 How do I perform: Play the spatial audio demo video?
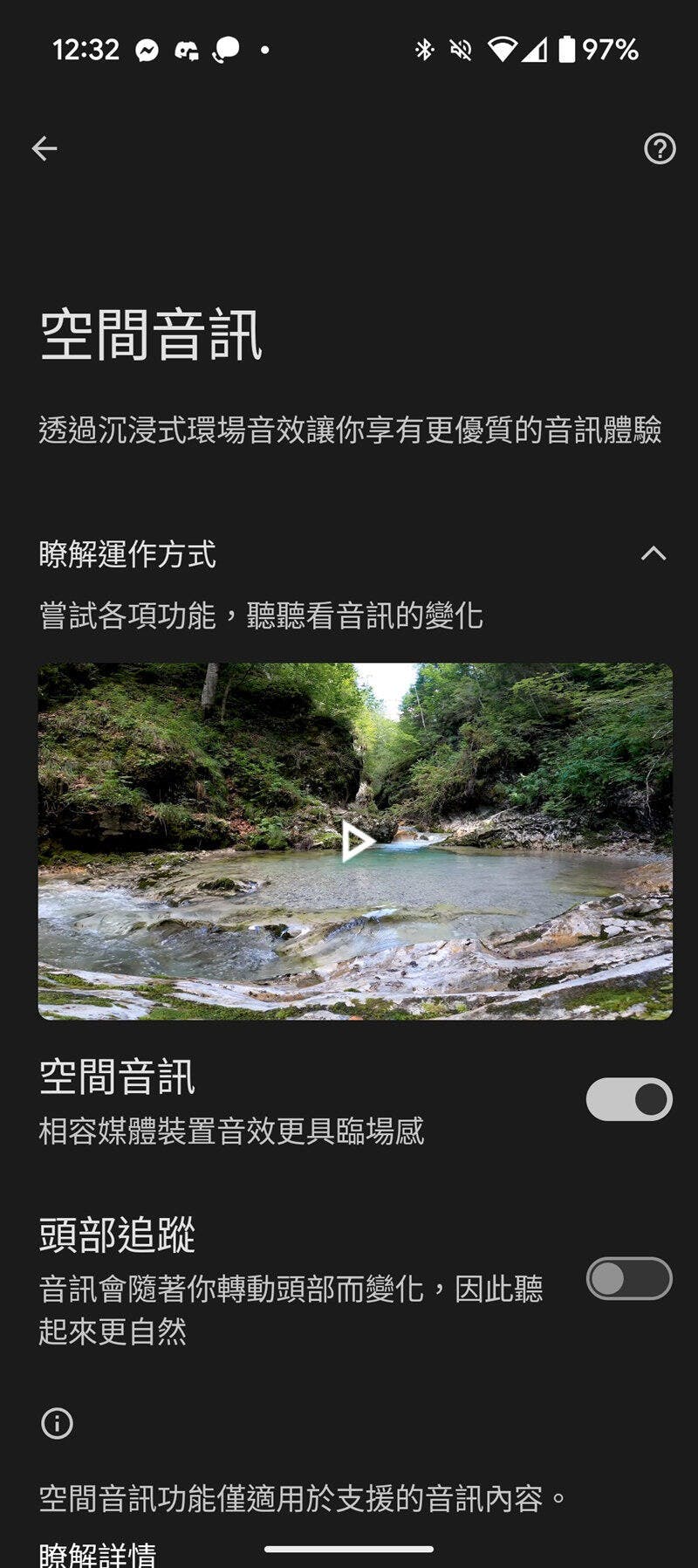pos(355,842)
